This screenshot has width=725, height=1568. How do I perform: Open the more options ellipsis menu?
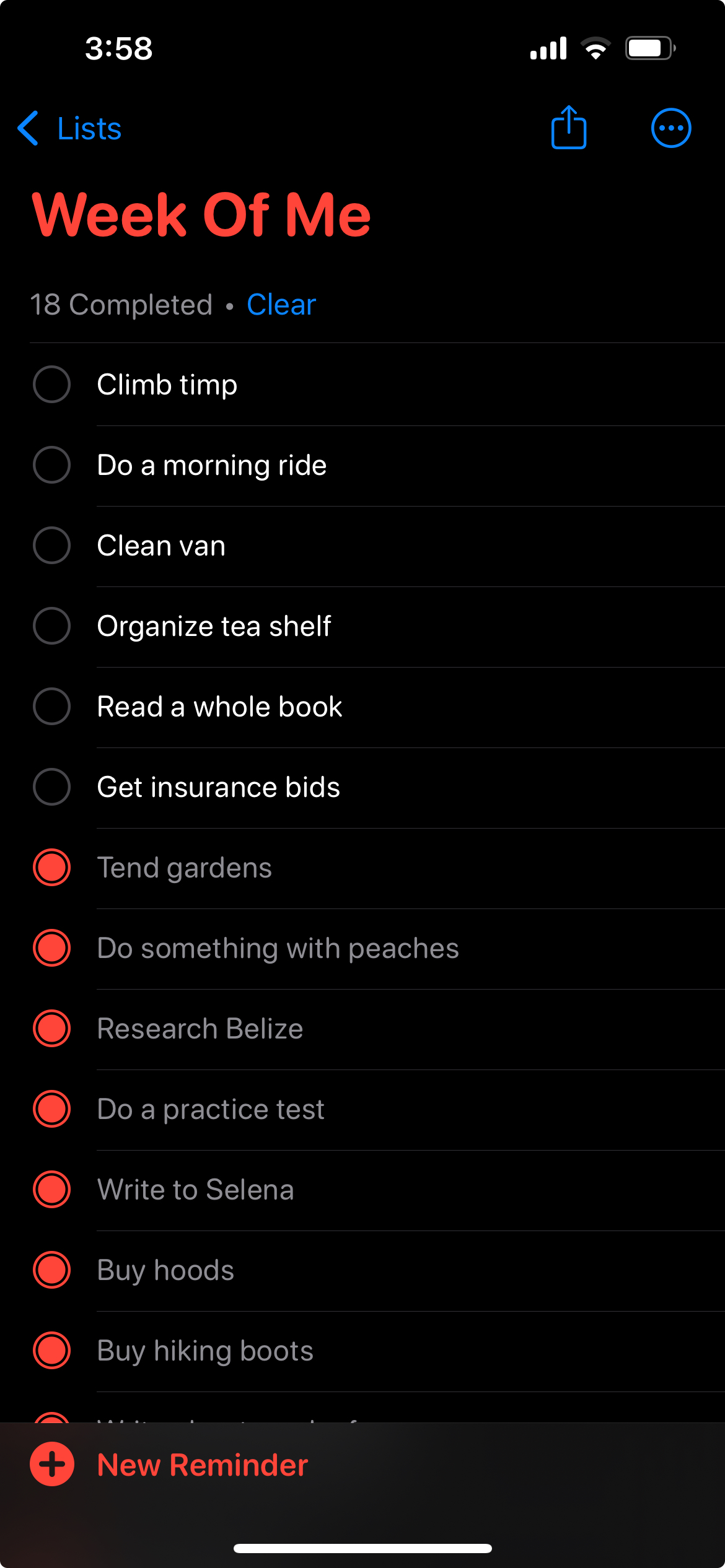click(671, 128)
